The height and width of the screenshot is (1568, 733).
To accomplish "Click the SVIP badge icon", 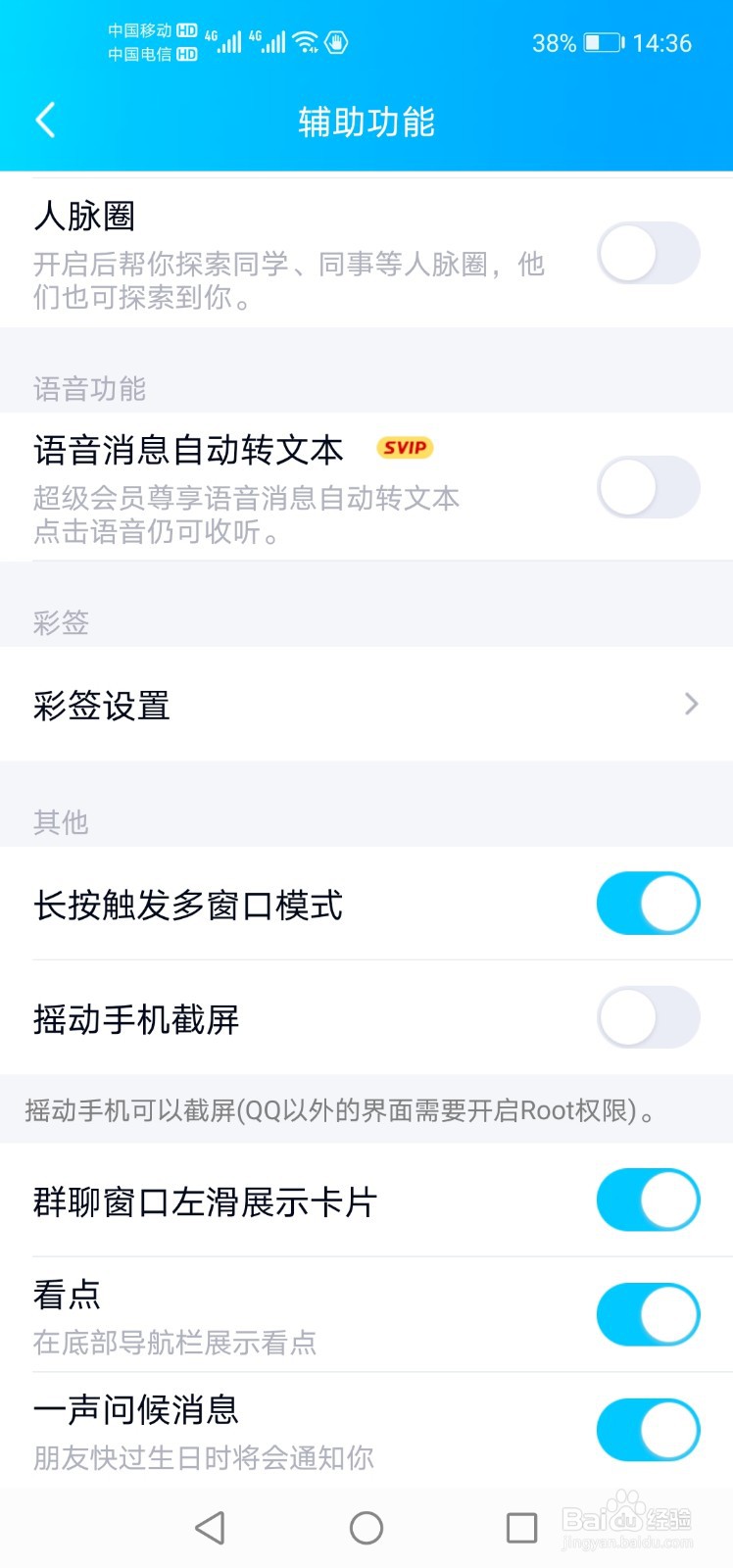I will click(405, 449).
